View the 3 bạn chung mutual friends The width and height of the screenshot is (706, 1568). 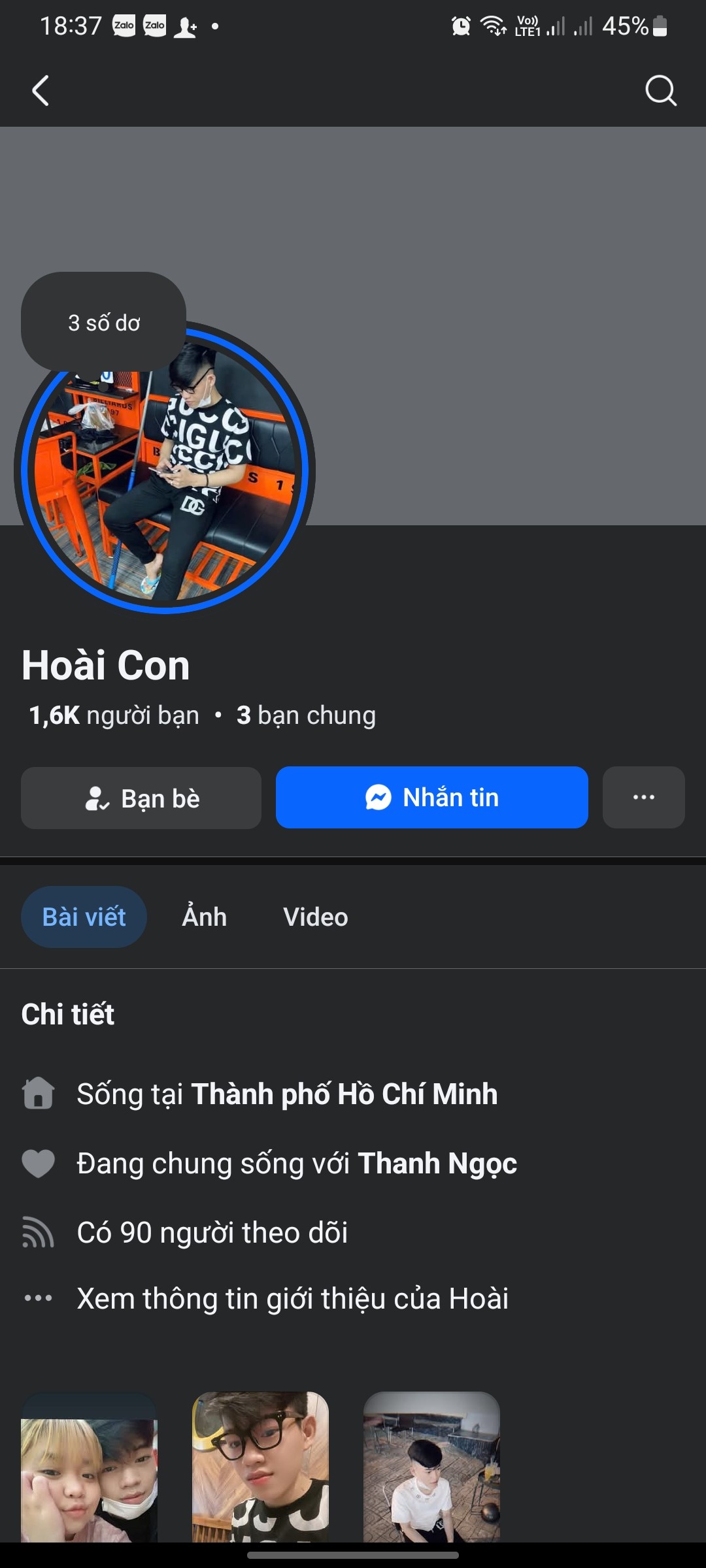pyautogui.click(x=306, y=715)
